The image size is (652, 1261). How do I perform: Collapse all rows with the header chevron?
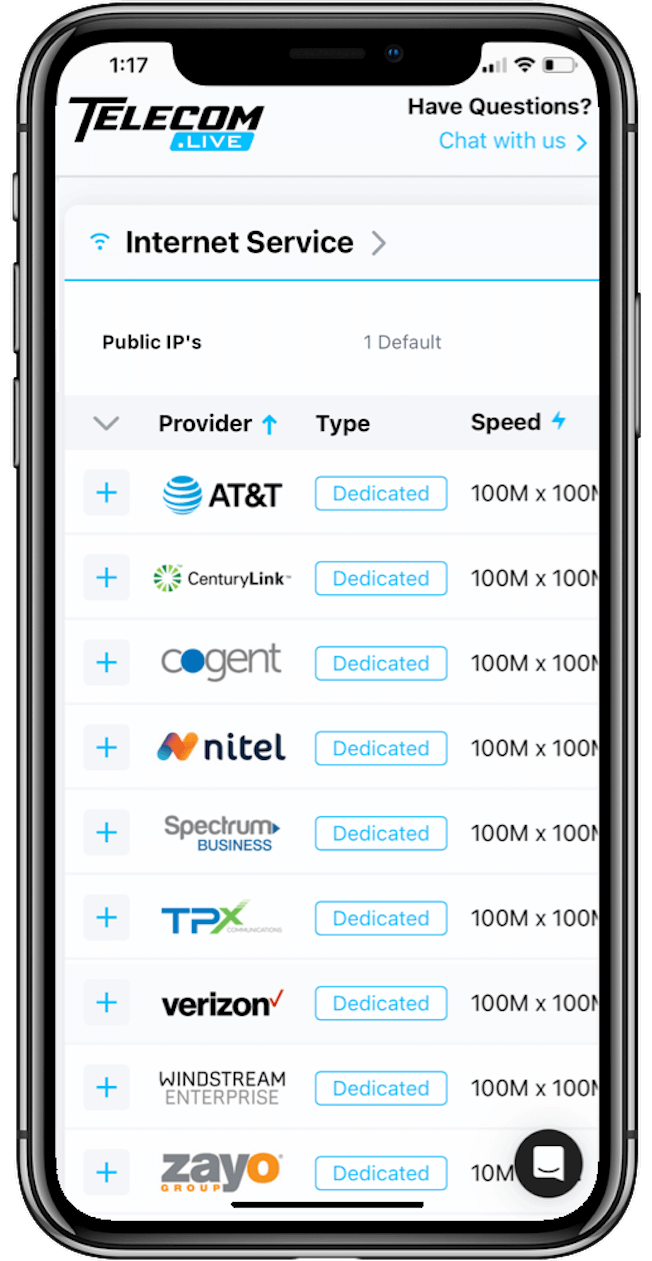[106, 424]
